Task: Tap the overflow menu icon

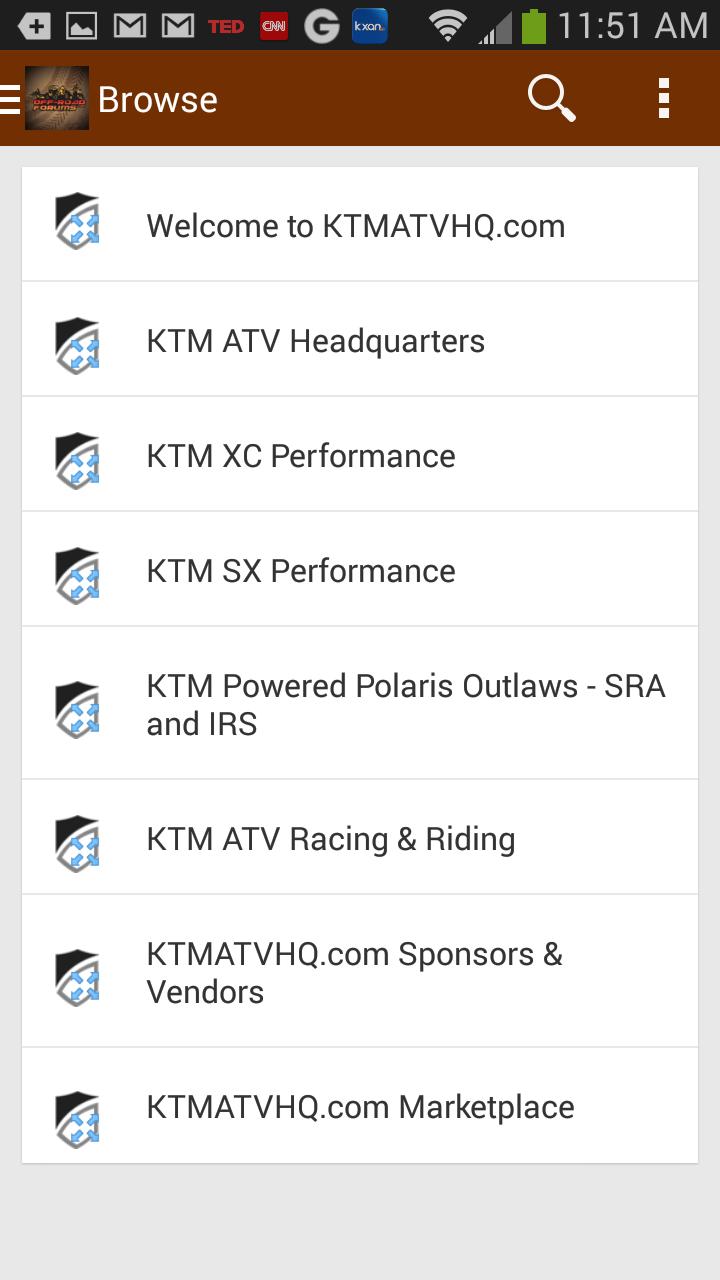Action: (662, 97)
